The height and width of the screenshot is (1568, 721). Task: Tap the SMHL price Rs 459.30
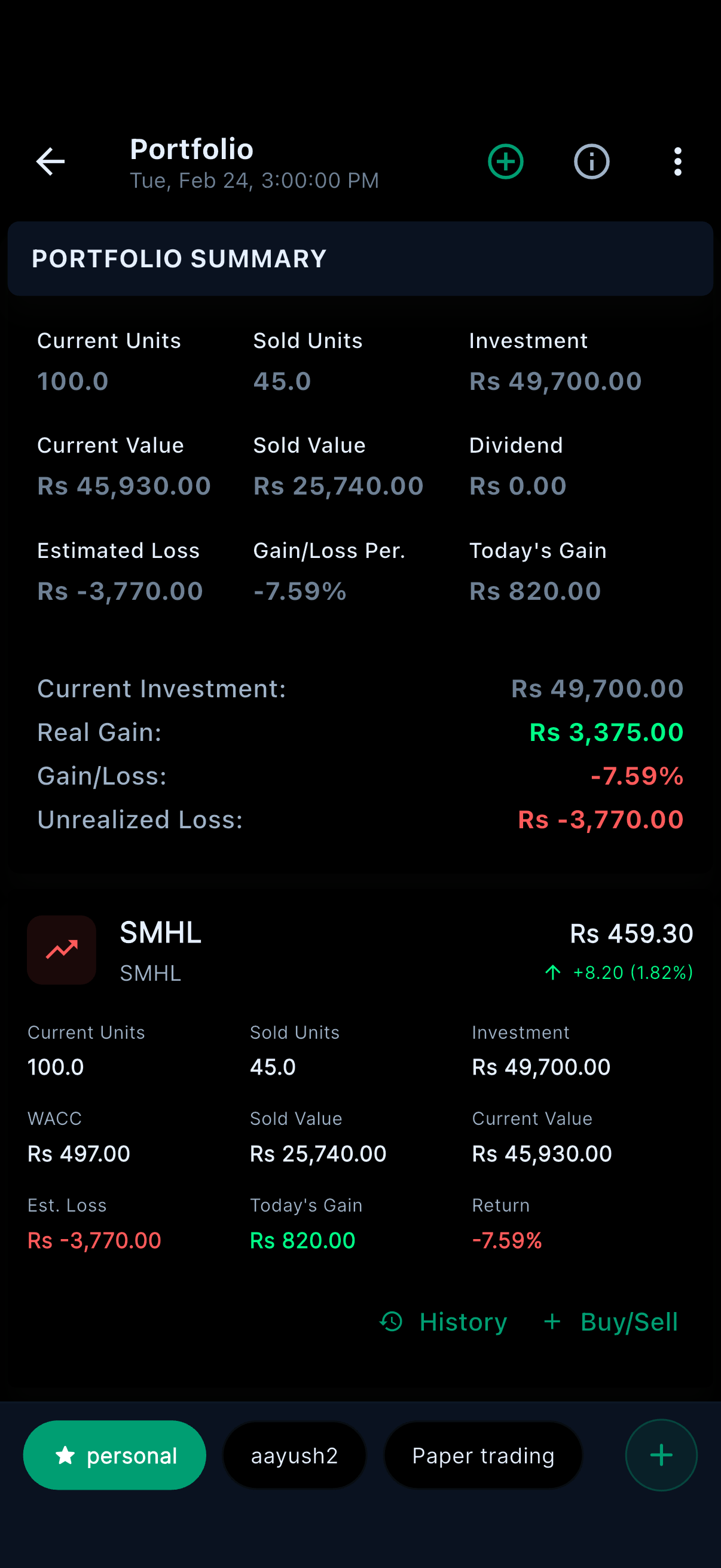pyautogui.click(x=630, y=933)
